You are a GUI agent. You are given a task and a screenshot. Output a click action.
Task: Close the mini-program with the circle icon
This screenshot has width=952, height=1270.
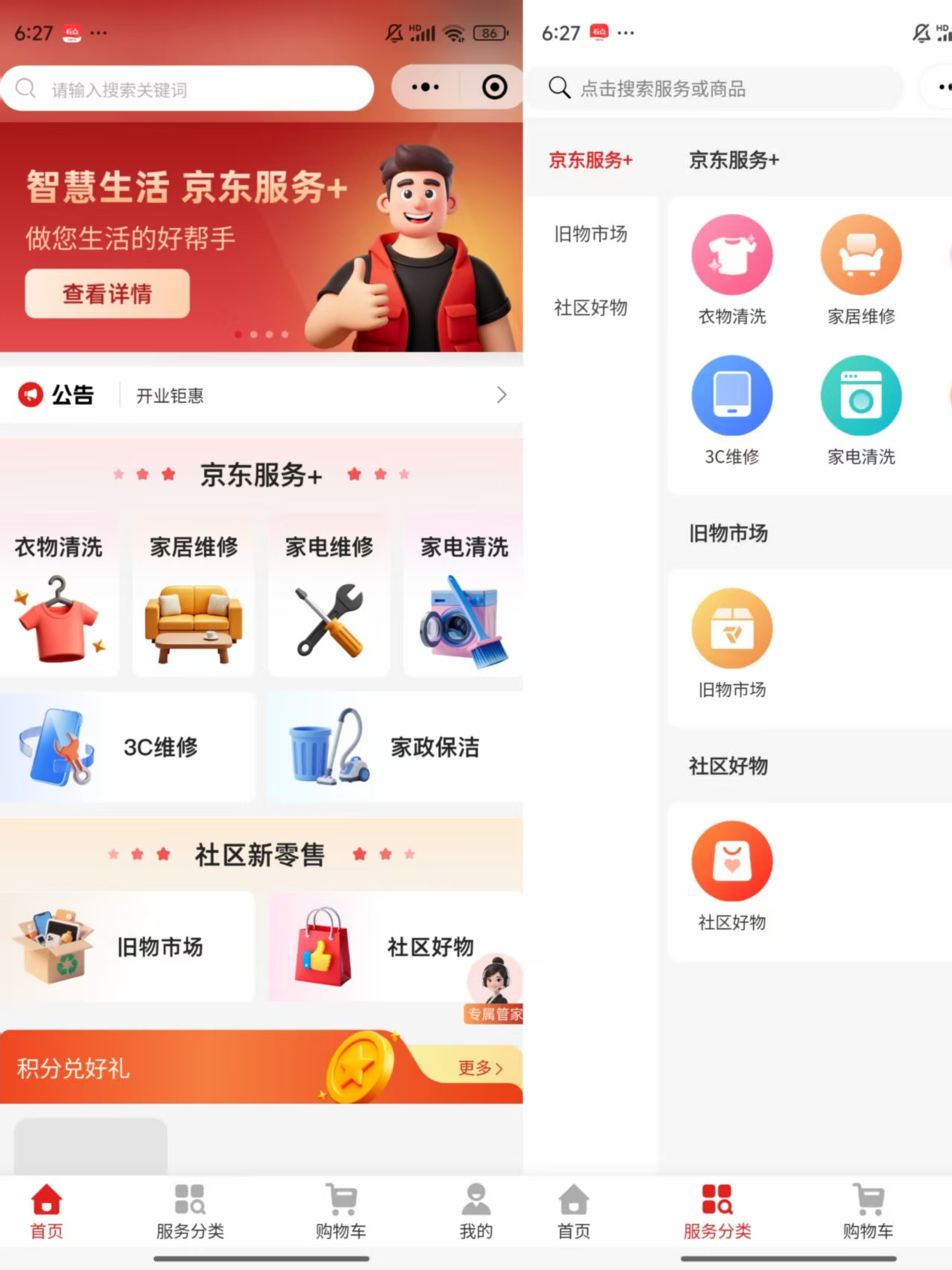[x=494, y=87]
